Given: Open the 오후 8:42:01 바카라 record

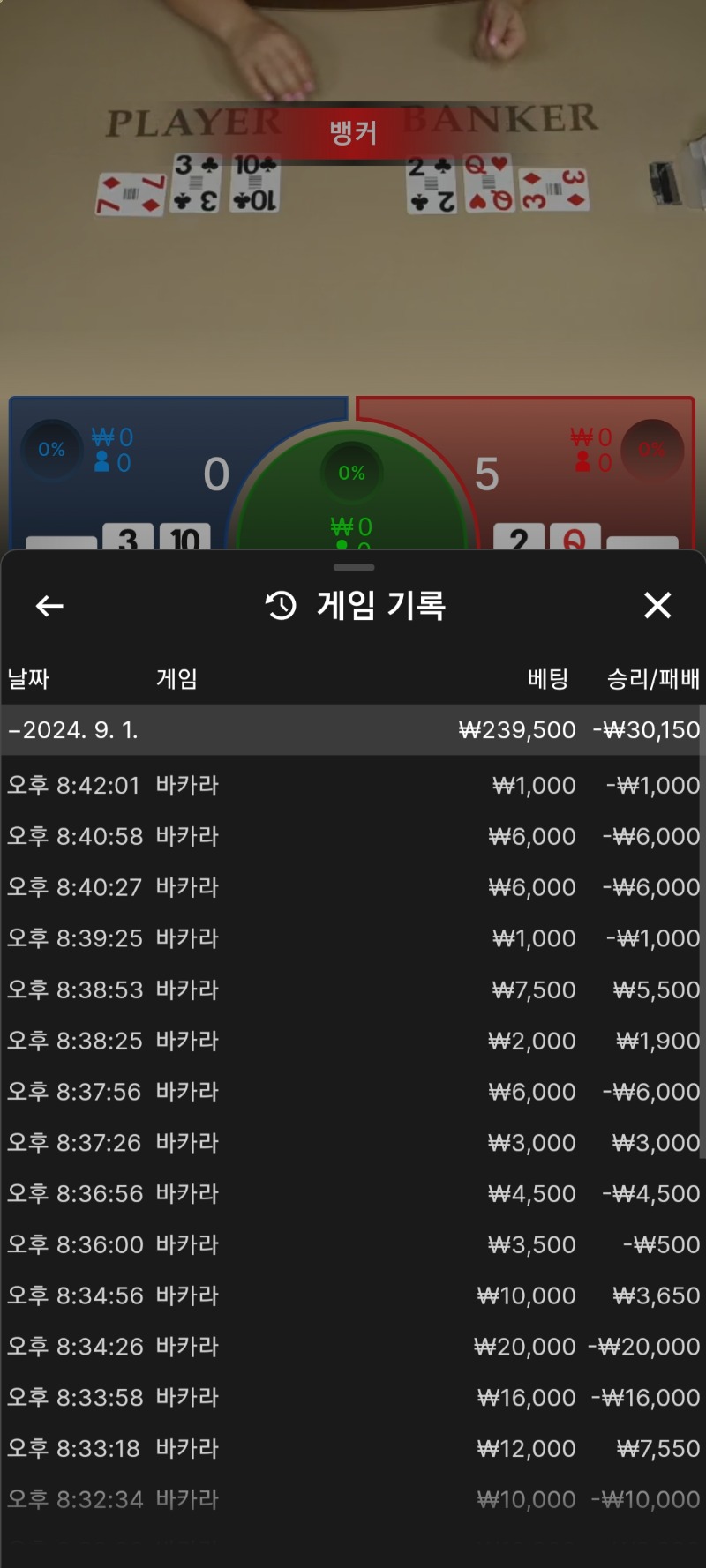Looking at the screenshot, I should point(353,785).
